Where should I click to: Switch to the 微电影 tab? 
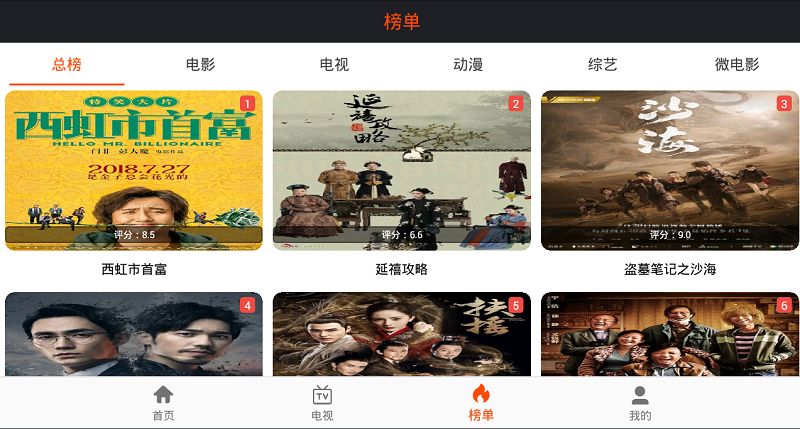[736, 65]
